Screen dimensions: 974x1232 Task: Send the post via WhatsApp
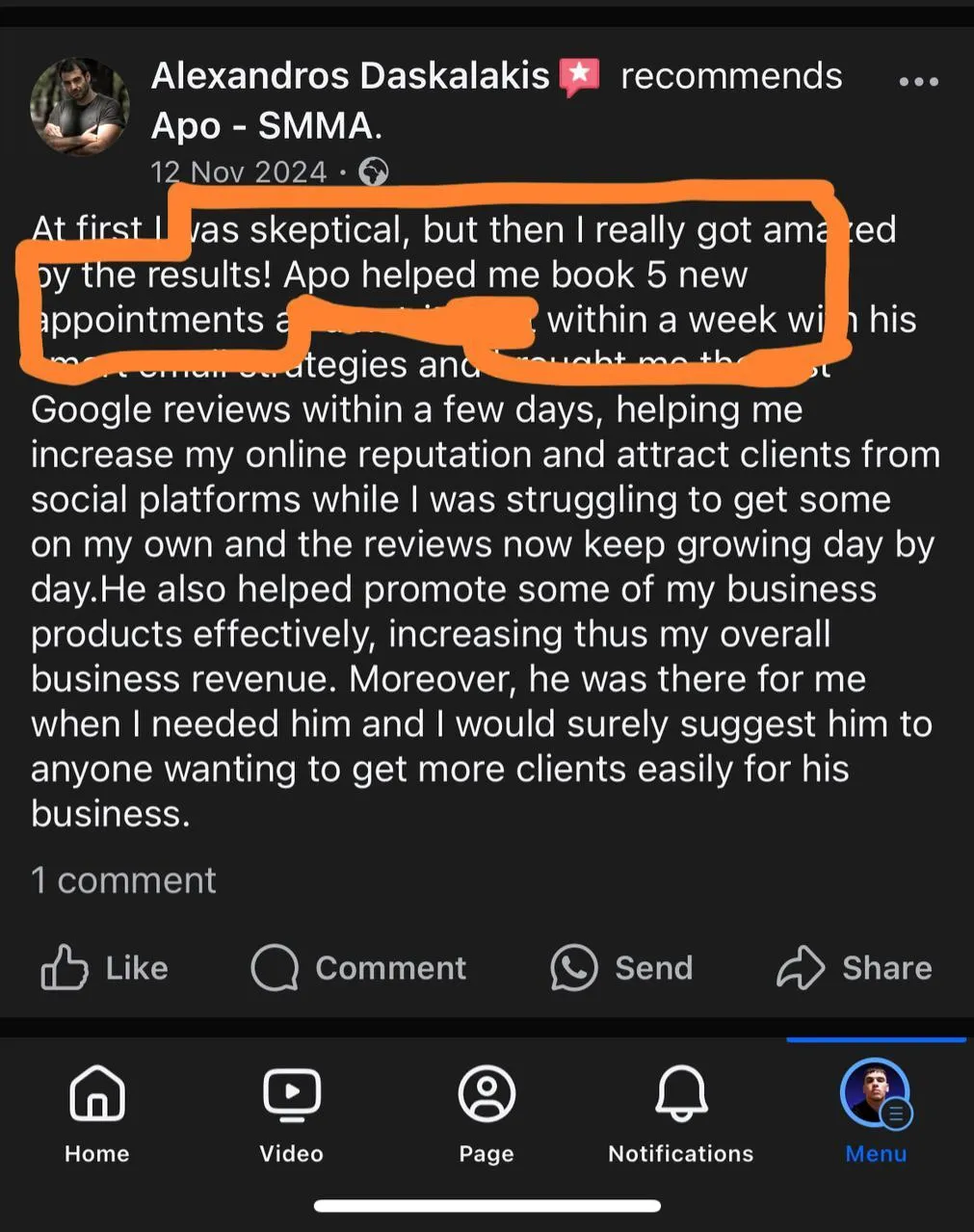[621, 967]
